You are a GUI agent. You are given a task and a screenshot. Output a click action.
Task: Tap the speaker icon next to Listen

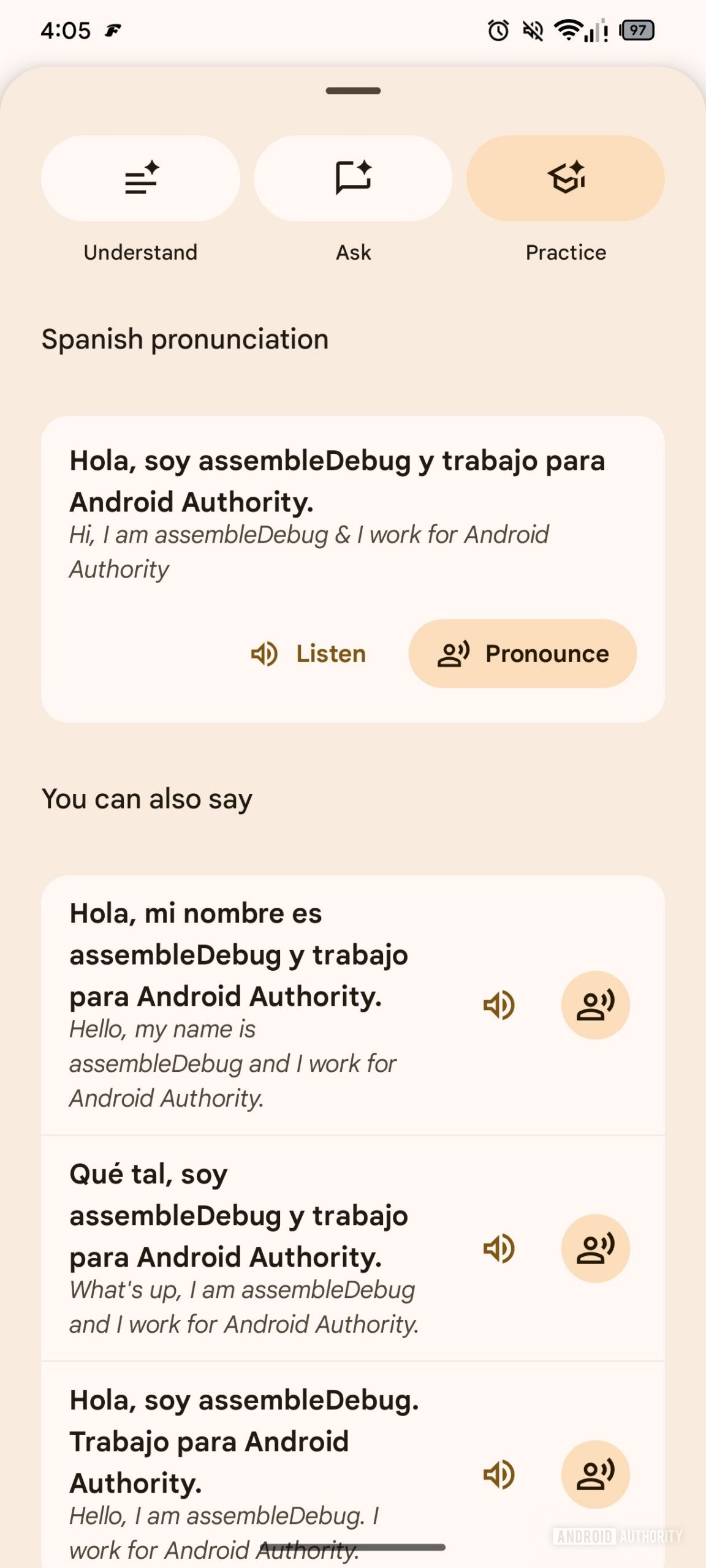266,653
